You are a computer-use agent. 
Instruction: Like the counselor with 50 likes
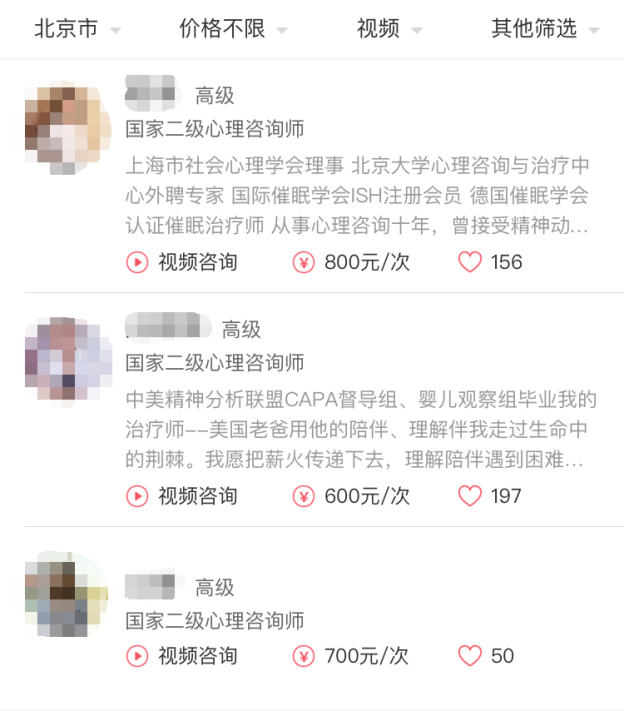[x=470, y=656]
